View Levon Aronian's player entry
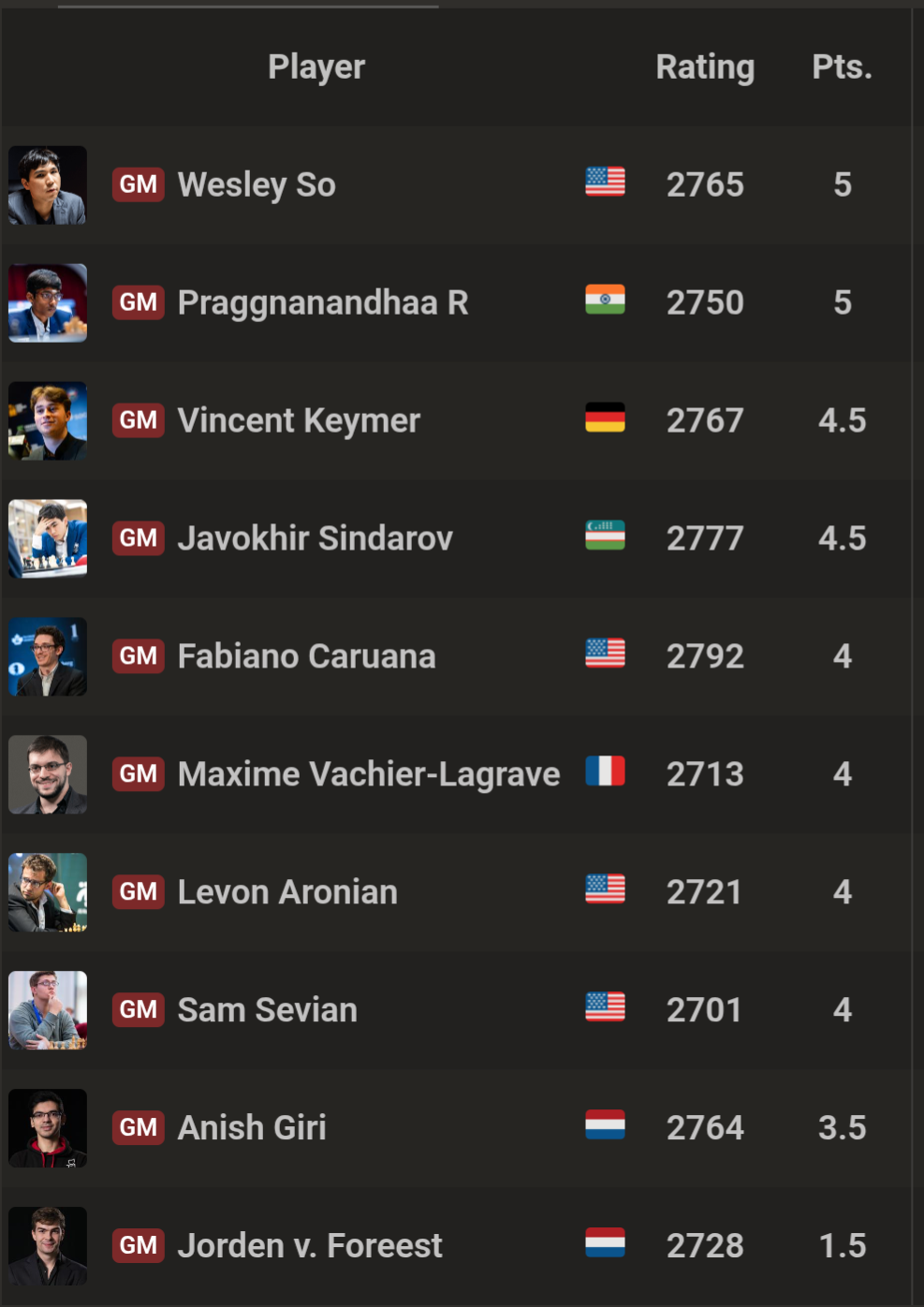The image size is (924, 1307). pos(456,892)
